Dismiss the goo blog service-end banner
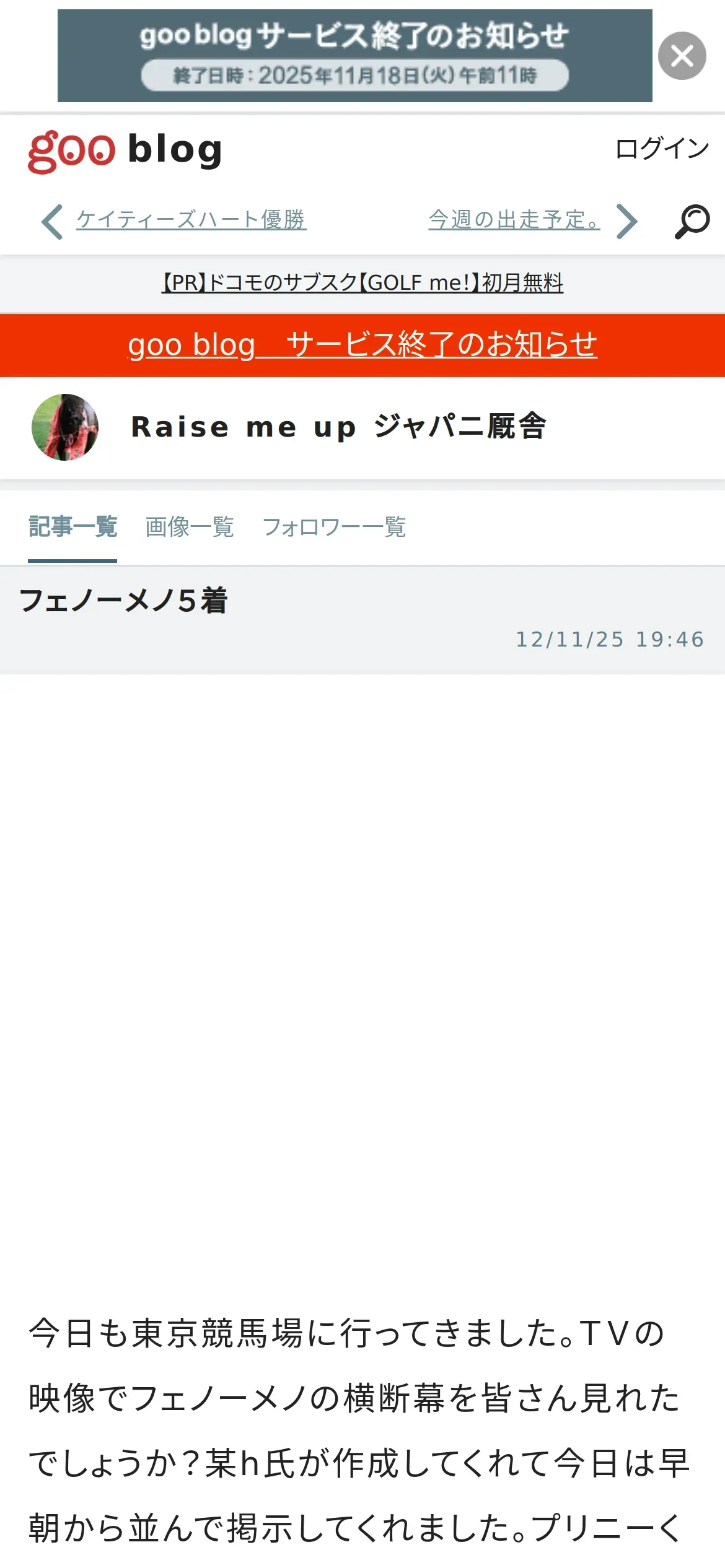Image resolution: width=725 pixels, height=1568 pixels. (x=682, y=56)
